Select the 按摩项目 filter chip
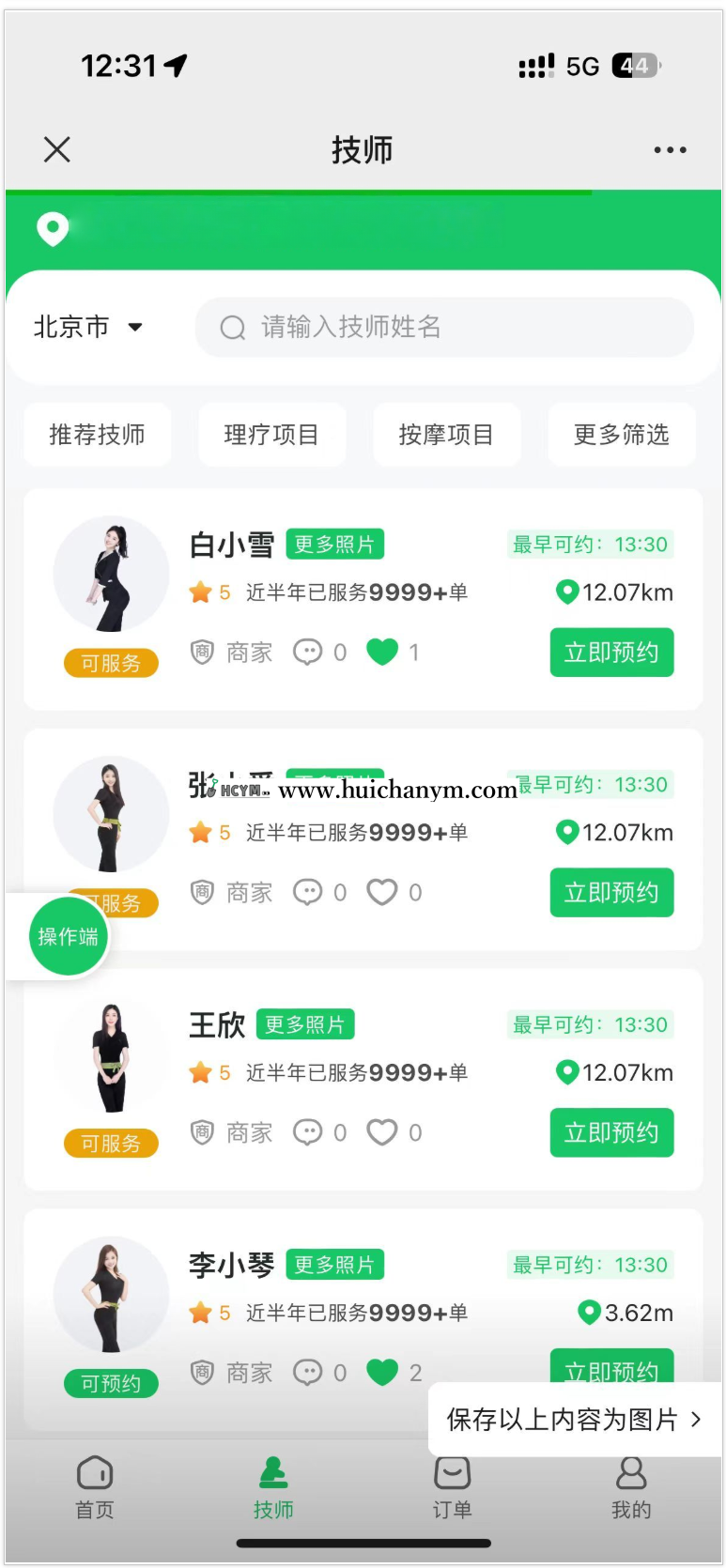The image size is (726, 1568). (x=446, y=434)
